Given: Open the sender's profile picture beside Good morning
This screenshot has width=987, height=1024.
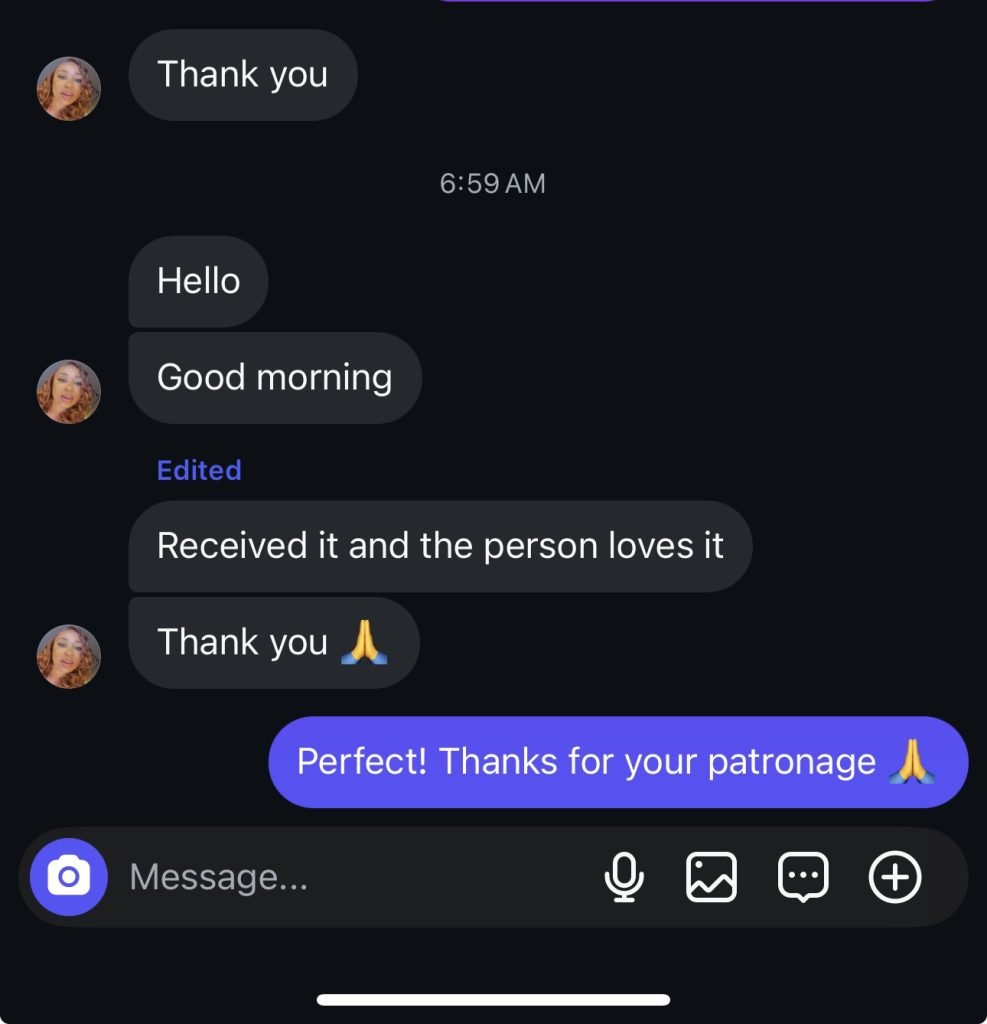Looking at the screenshot, I should [69, 391].
